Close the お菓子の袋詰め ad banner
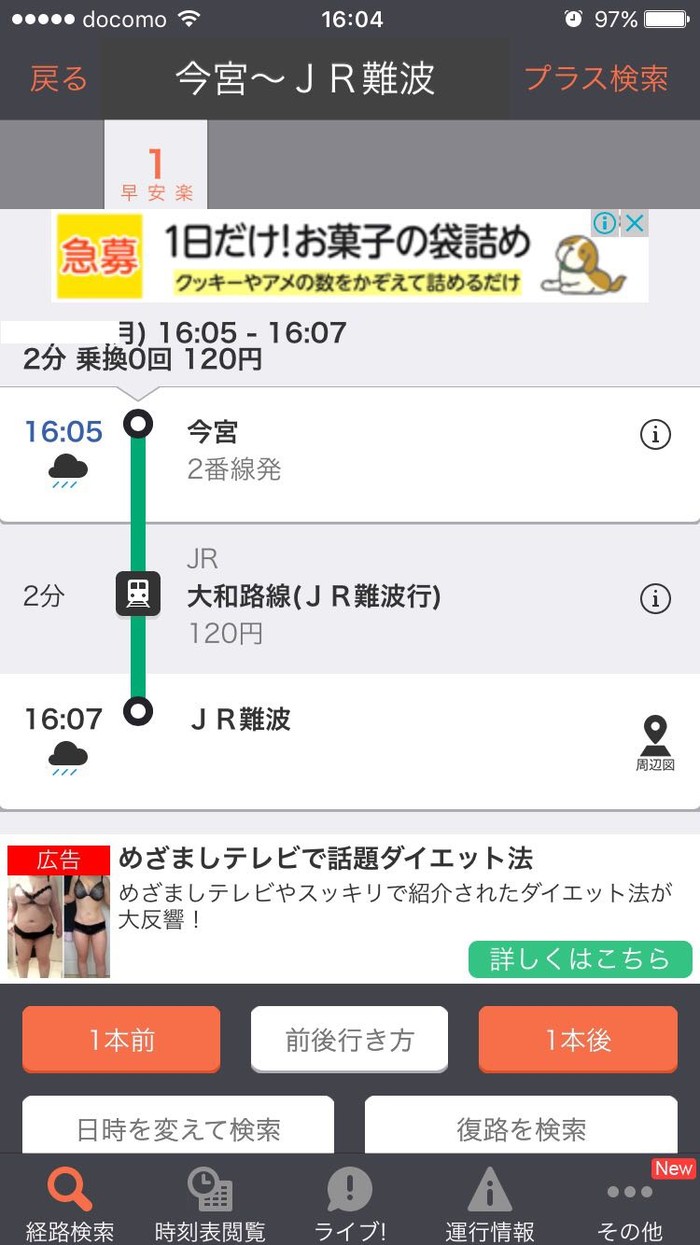 tap(635, 223)
